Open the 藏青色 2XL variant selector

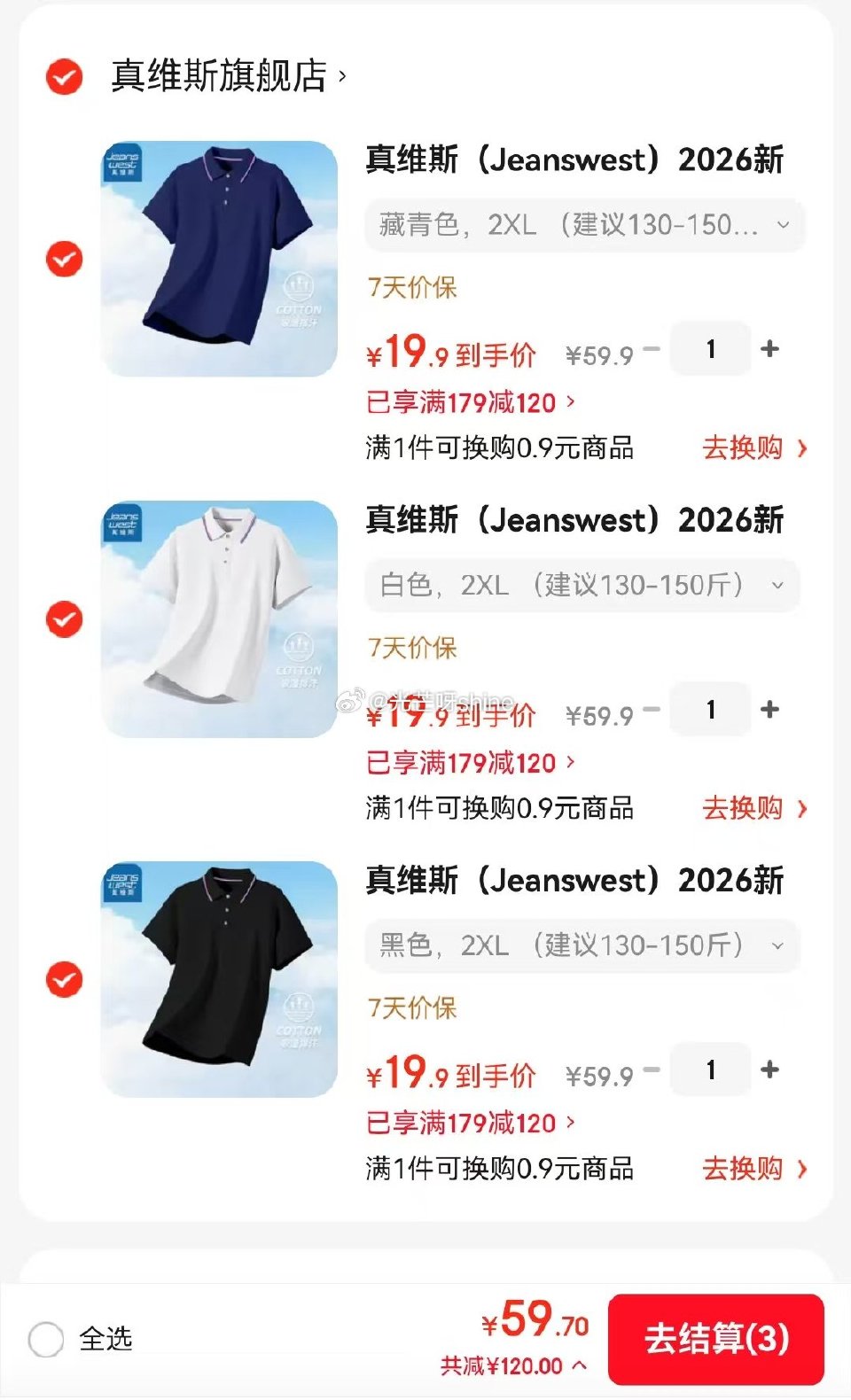coord(583,225)
